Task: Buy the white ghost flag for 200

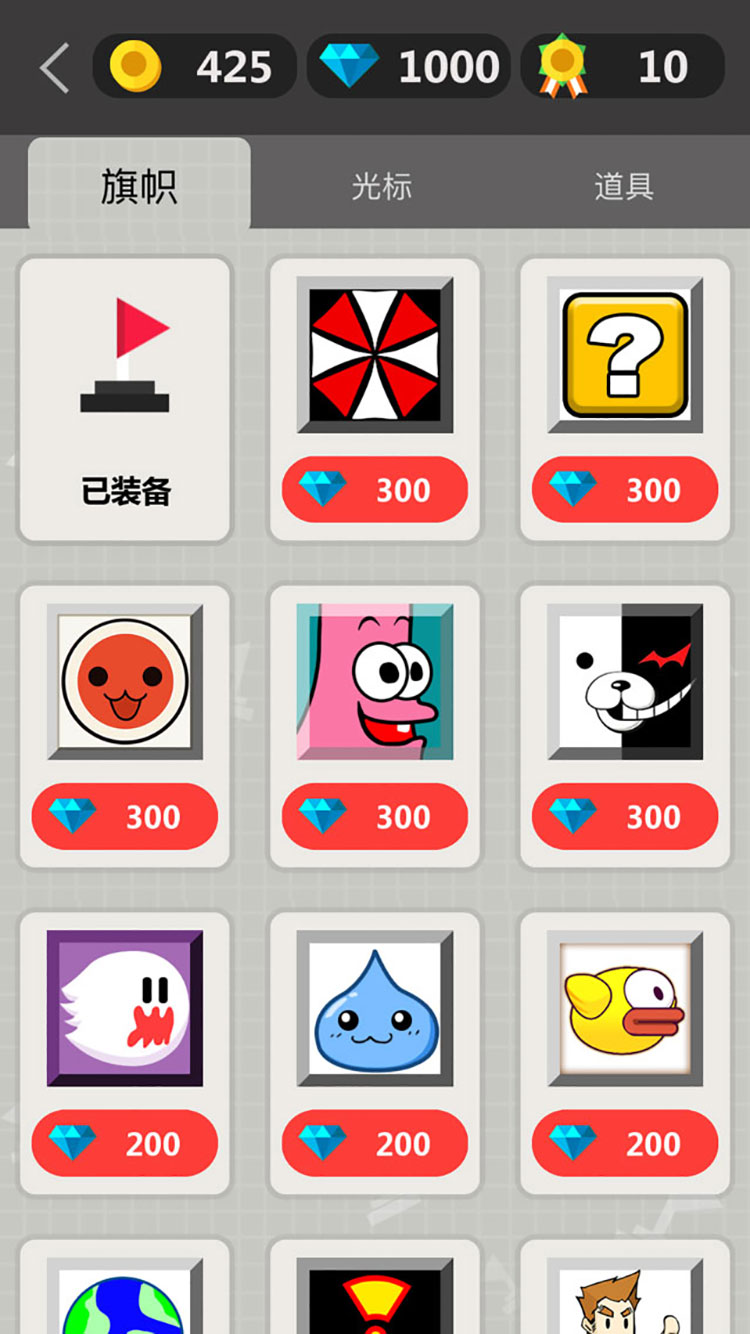Action: (125, 1143)
